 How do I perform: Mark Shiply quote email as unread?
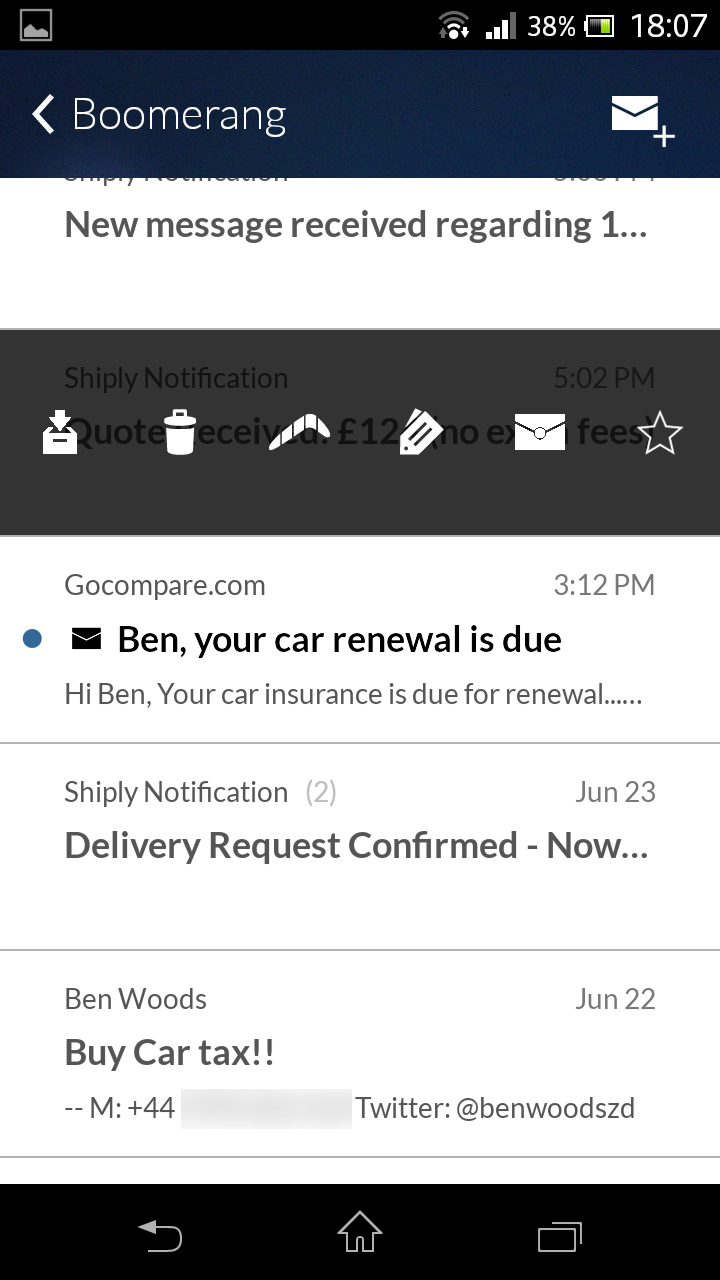540,433
